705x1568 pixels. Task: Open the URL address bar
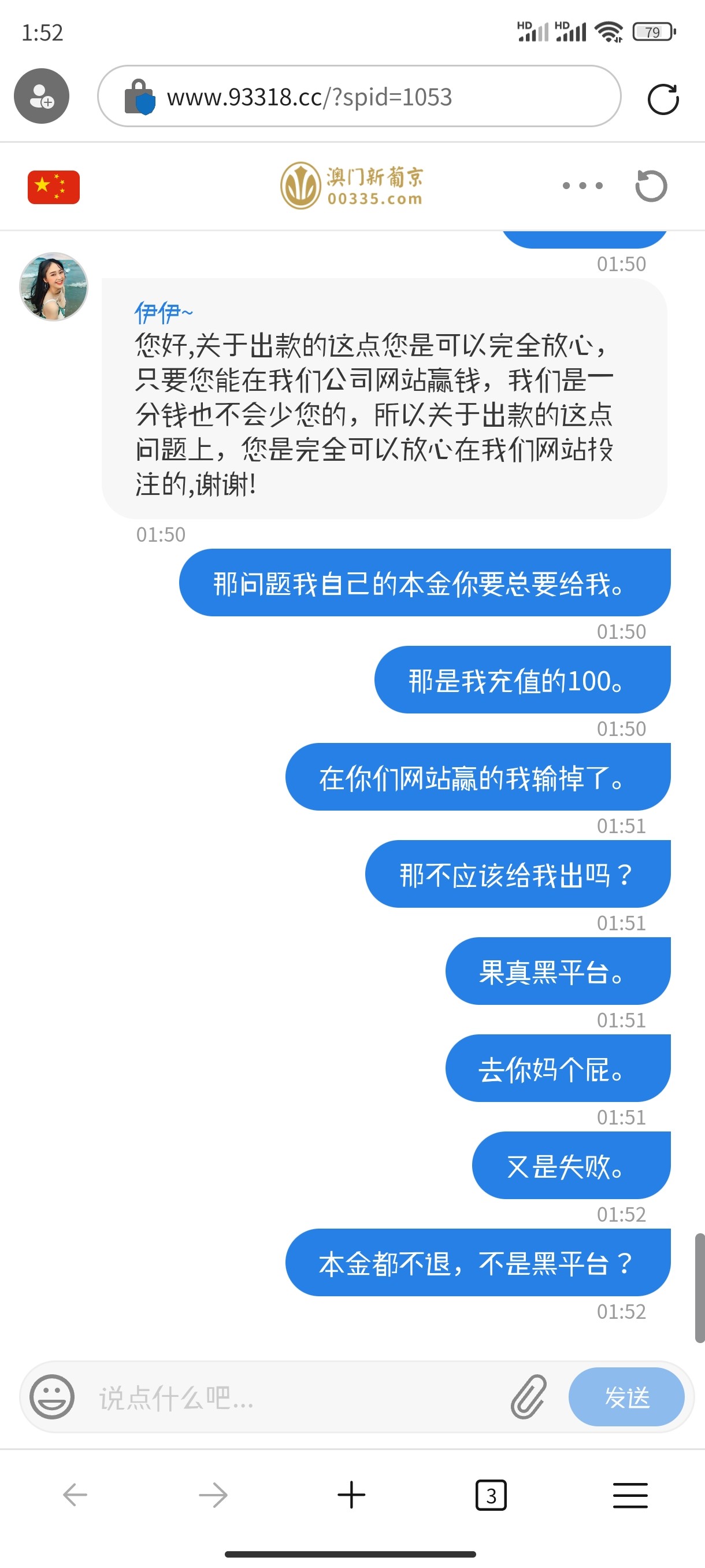coord(359,97)
